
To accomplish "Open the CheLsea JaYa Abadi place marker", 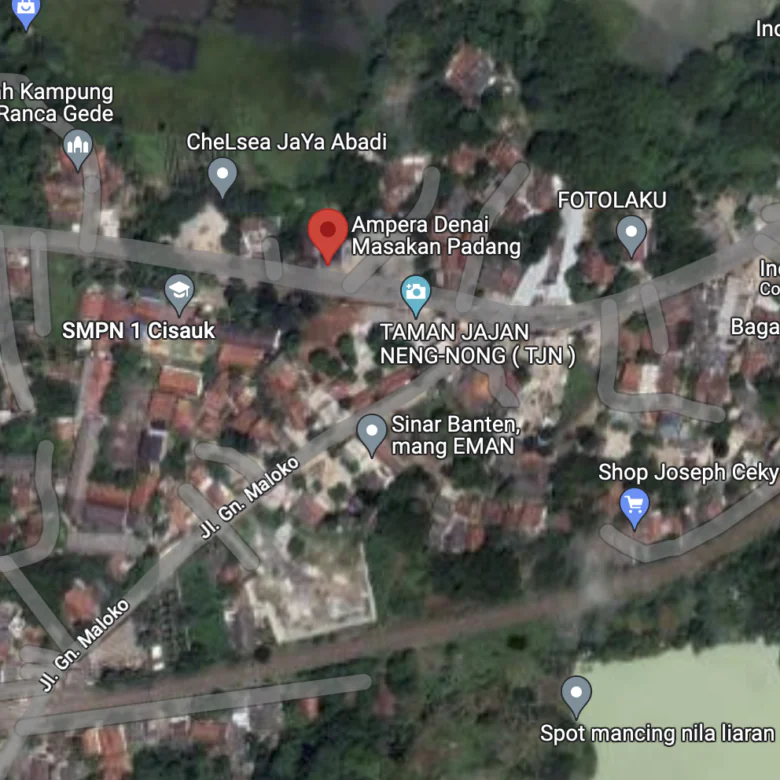I will click(x=222, y=176).
